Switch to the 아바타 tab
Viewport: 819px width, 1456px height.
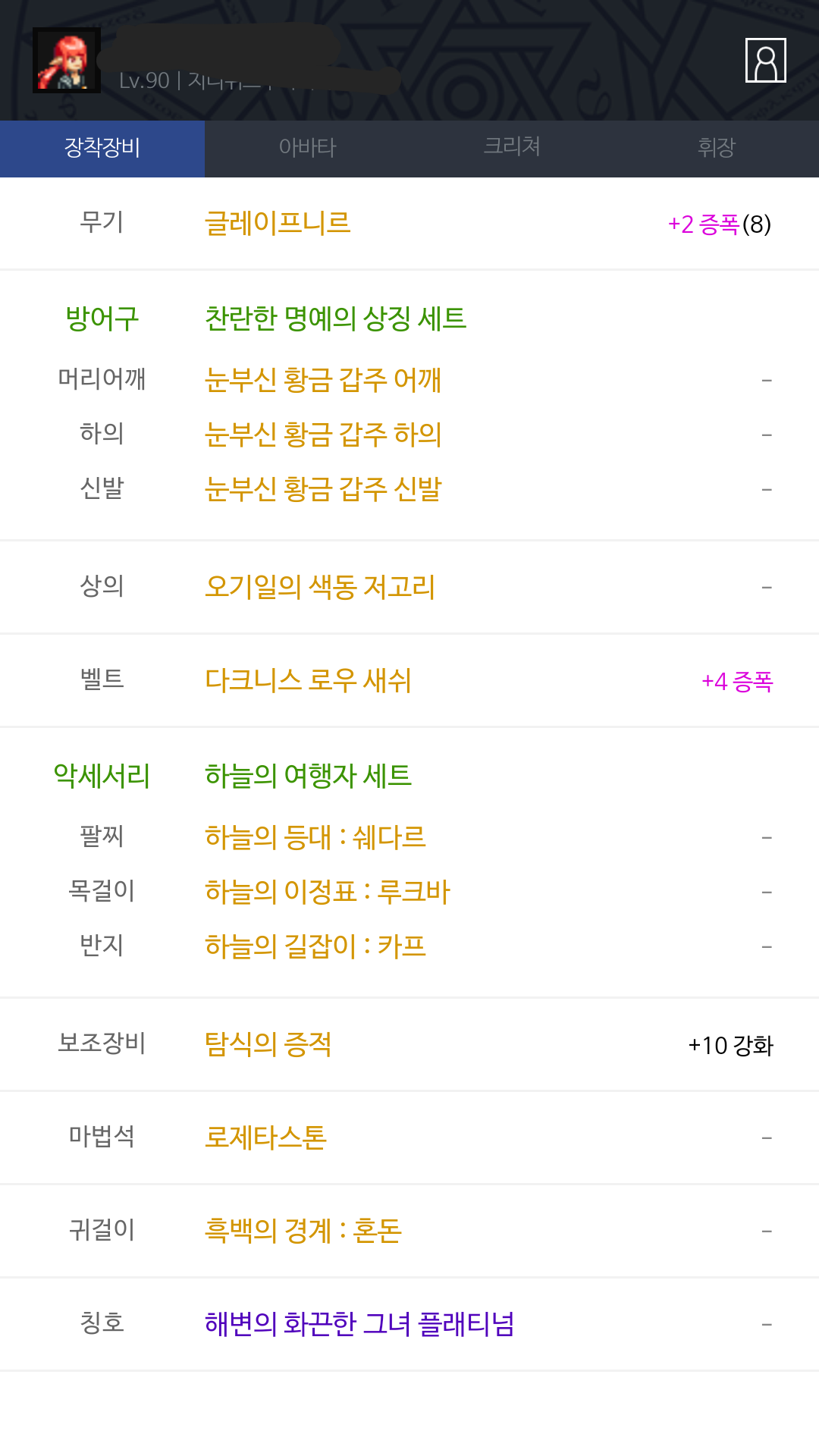[307, 149]
